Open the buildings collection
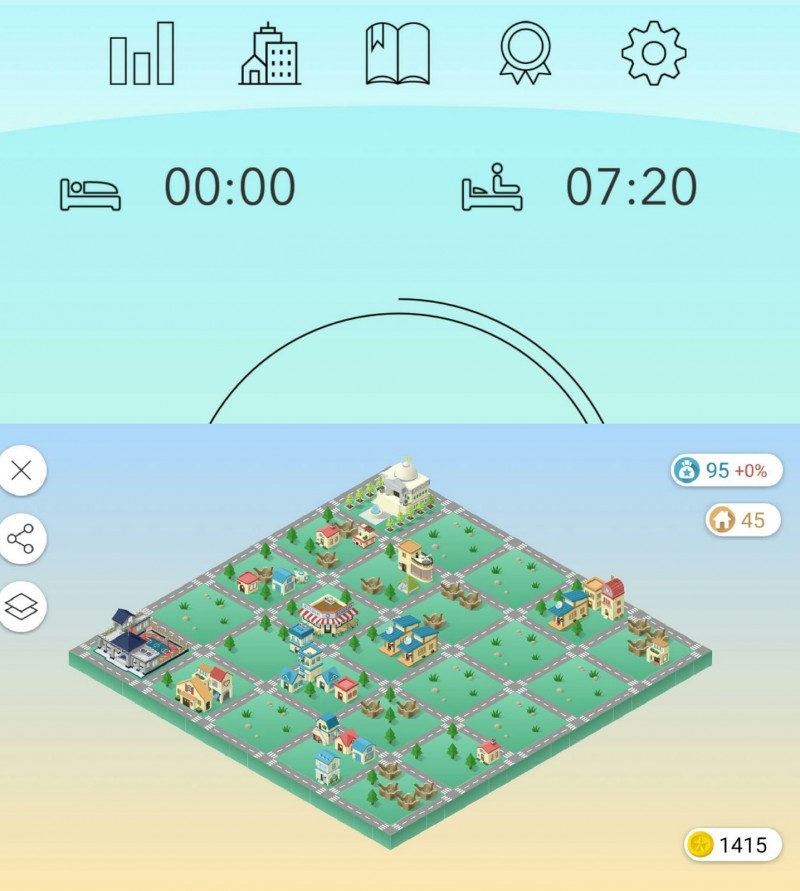 coord(269,54)
